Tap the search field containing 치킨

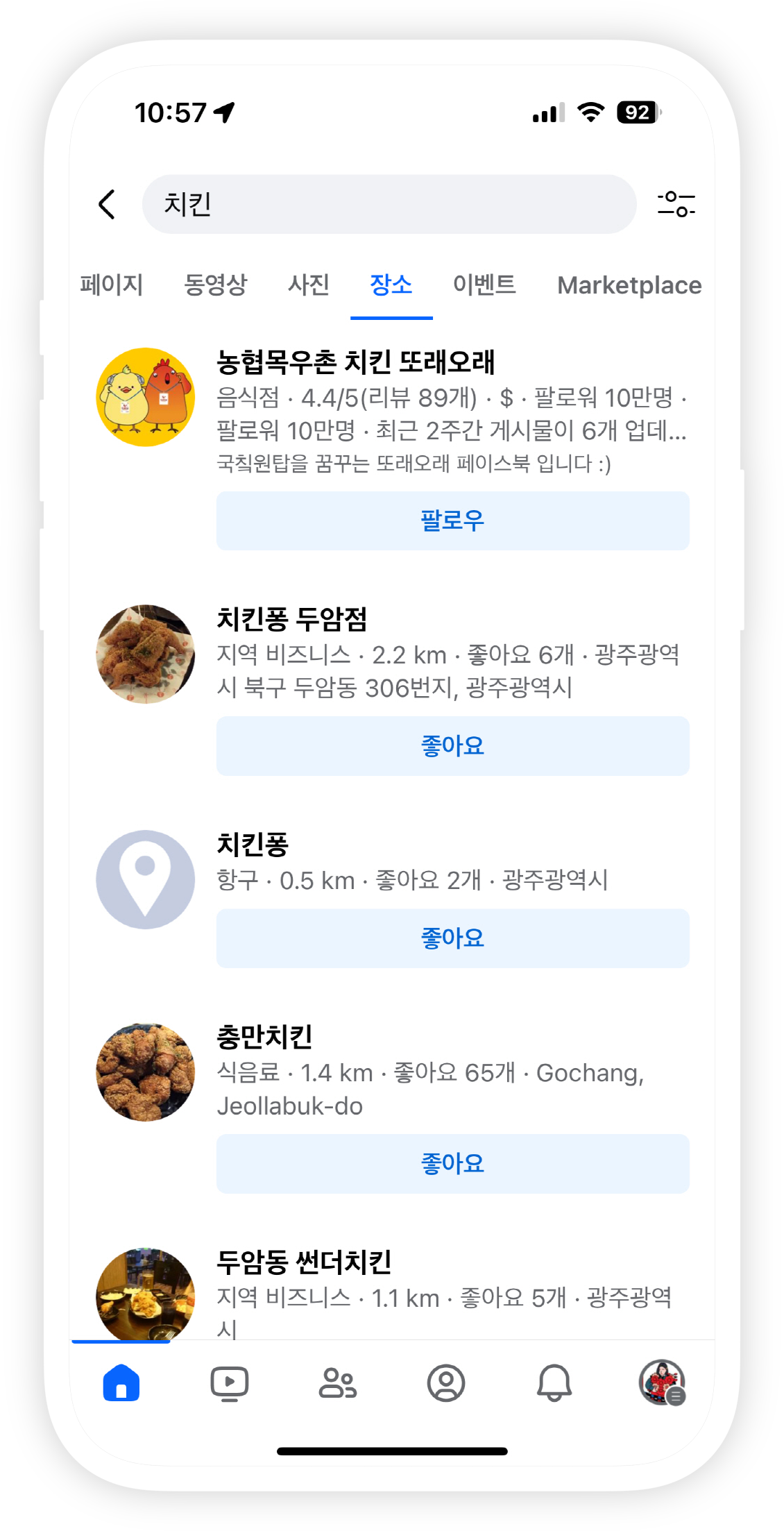(x=389, y=204)
